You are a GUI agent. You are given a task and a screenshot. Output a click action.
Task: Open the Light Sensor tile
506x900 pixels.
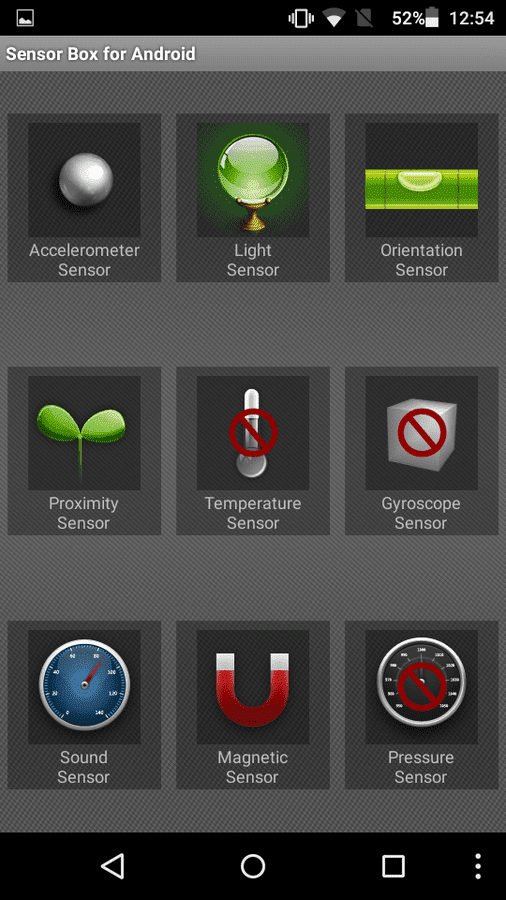click(x=253, y=197)
